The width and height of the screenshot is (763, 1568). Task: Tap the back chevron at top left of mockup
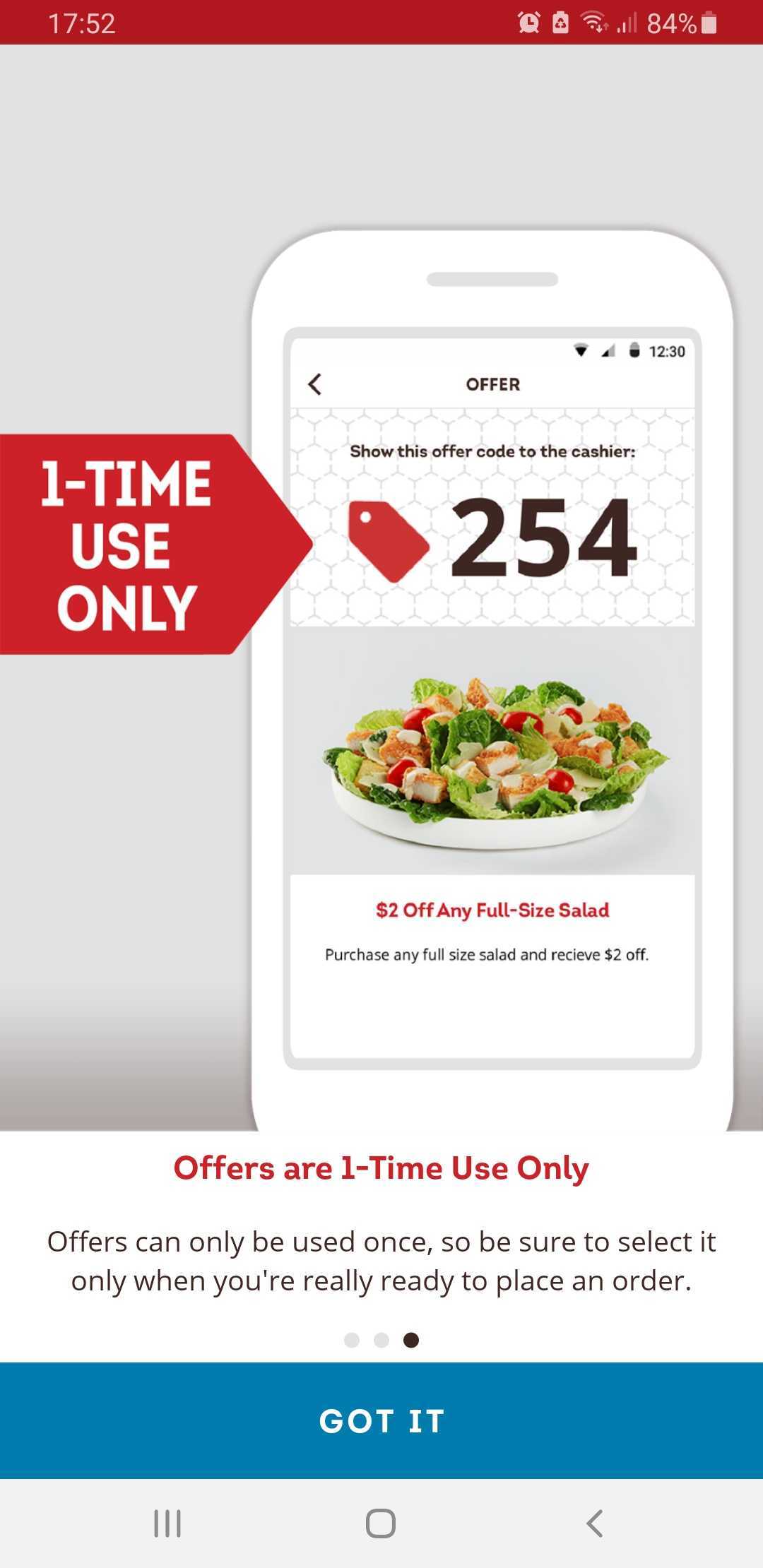pos(315,384)
